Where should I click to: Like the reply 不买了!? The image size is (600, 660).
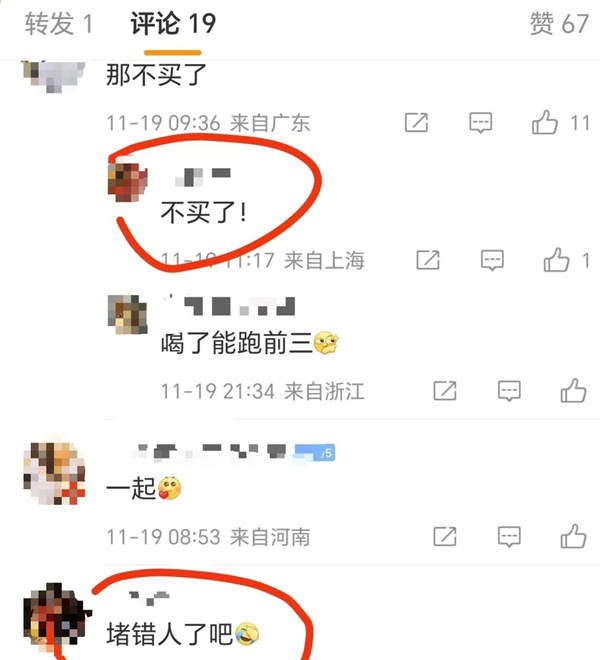(557, 261)
